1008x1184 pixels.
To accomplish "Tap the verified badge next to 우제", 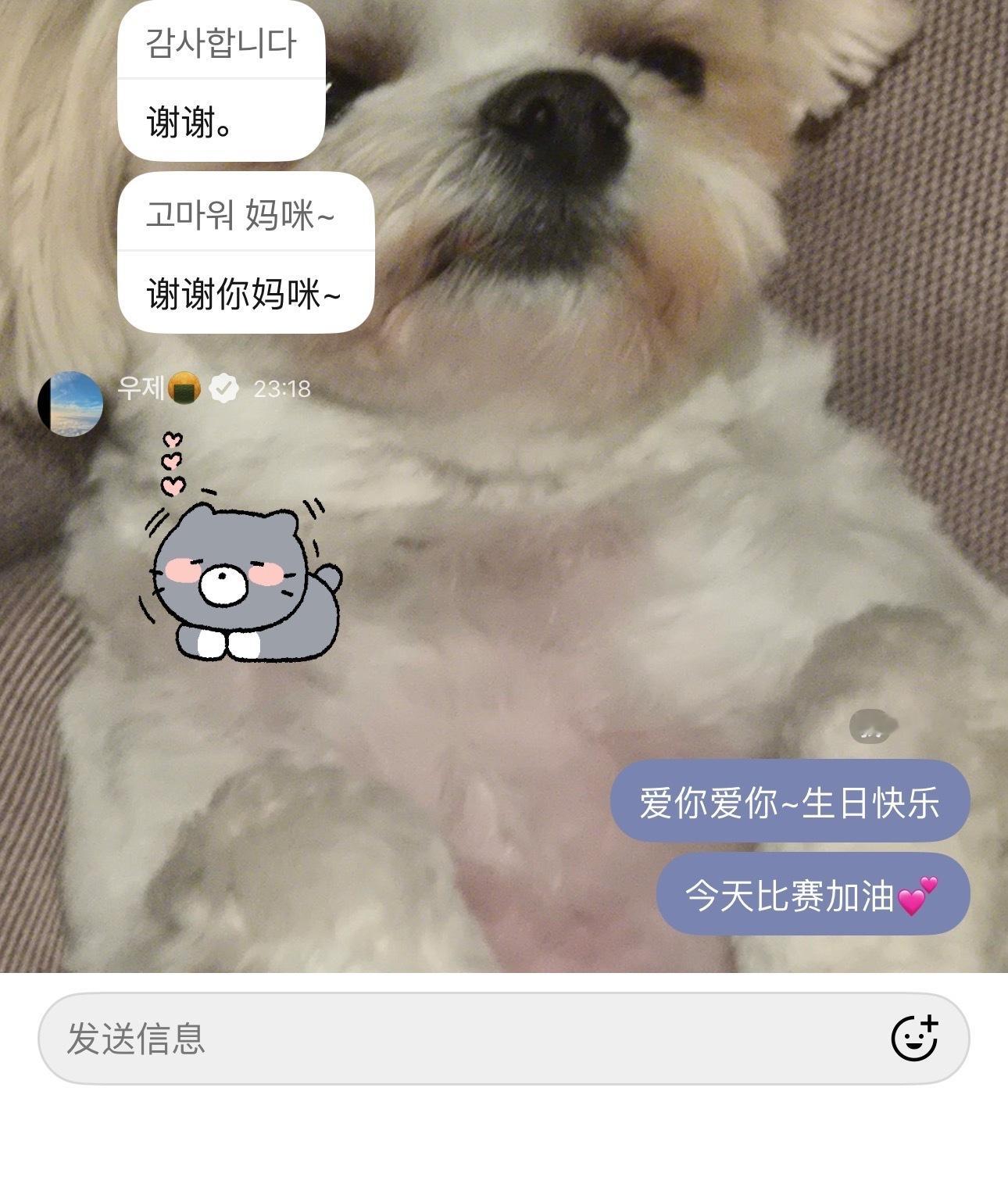I will [224, 387].
